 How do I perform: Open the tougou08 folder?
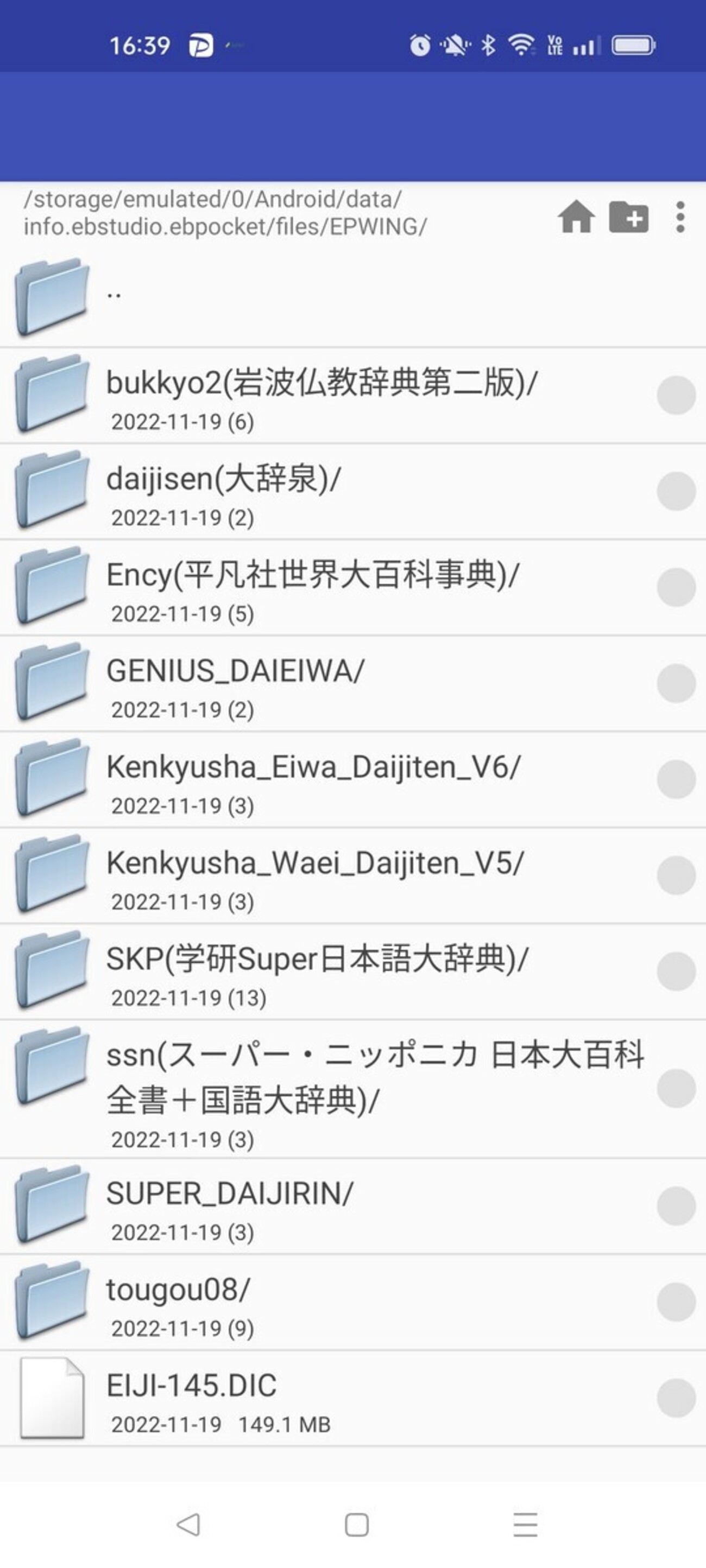[178, 1303]
